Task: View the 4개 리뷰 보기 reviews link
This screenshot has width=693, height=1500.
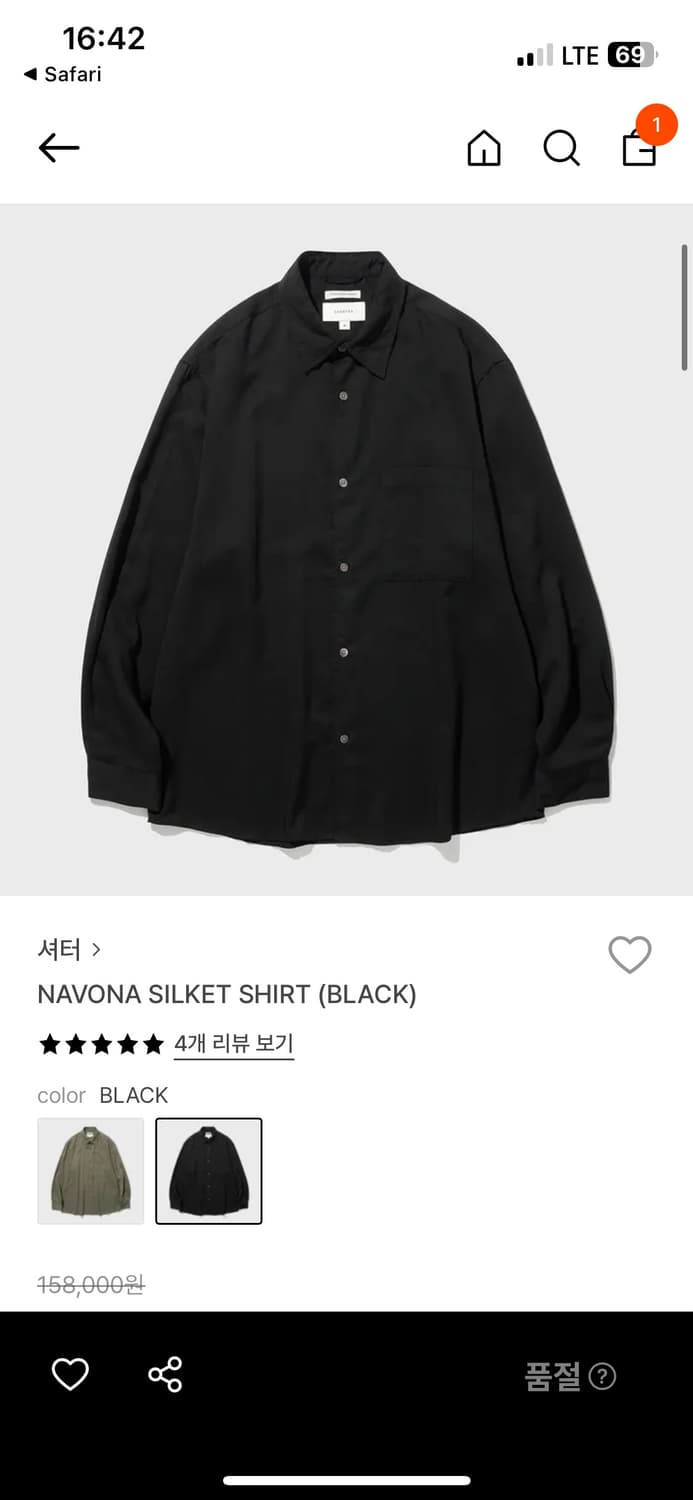Action: pos(234,1044)
